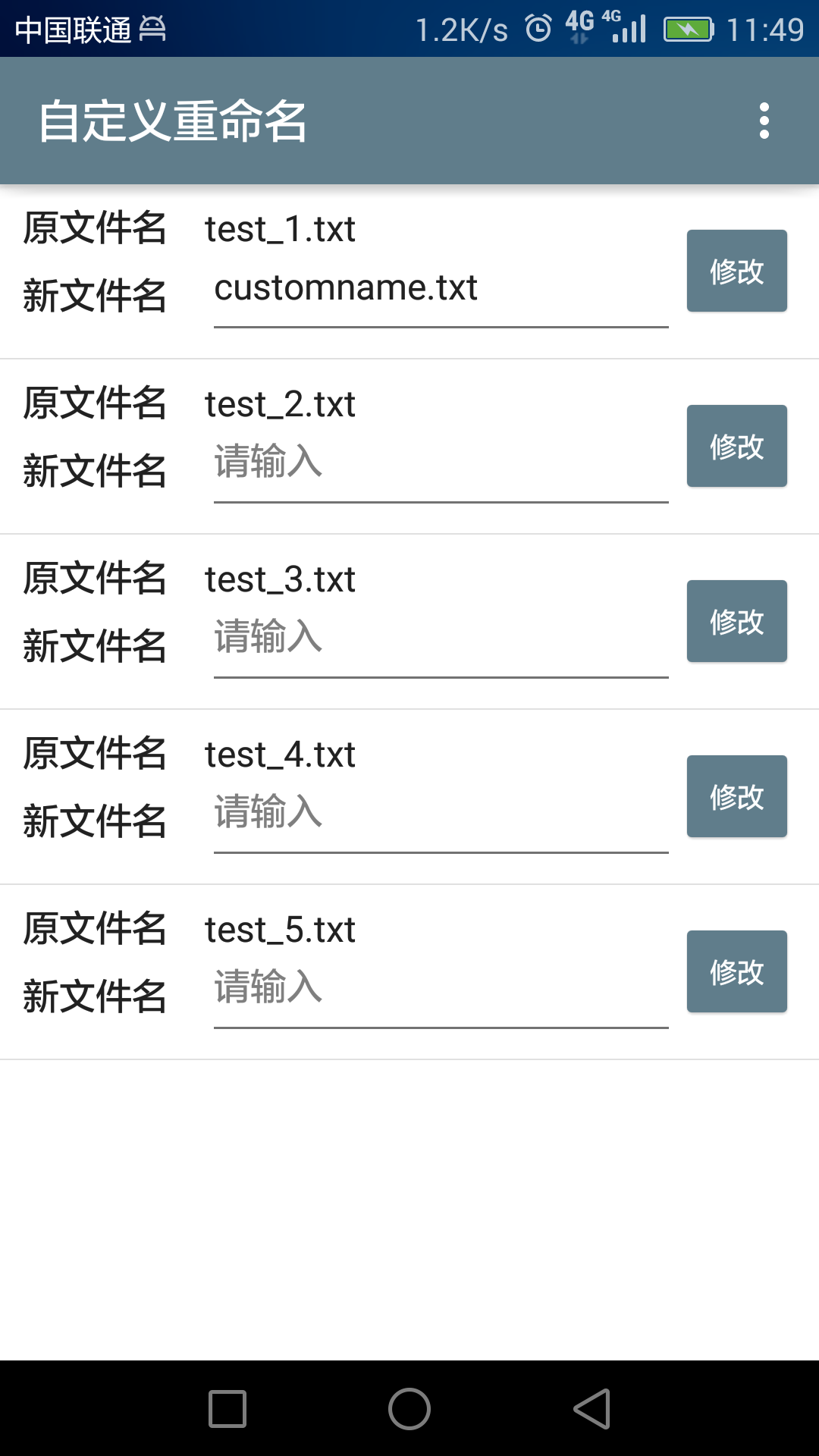Open the overflow menu in the app bar

(x=764, y=121)
